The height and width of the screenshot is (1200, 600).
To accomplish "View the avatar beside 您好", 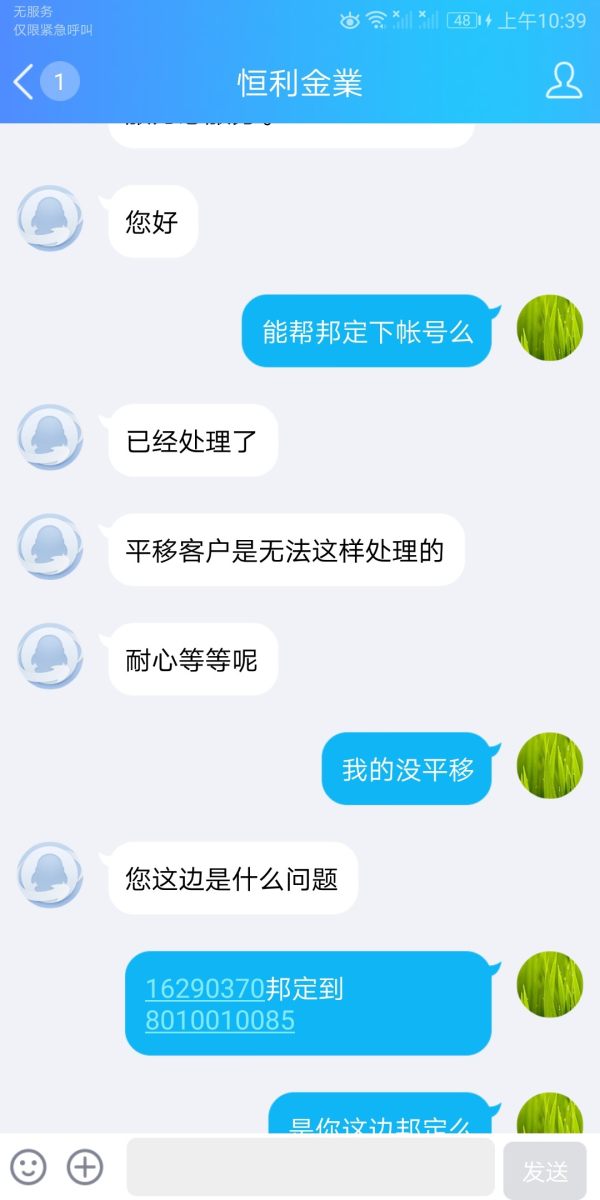I will [50, 218].
